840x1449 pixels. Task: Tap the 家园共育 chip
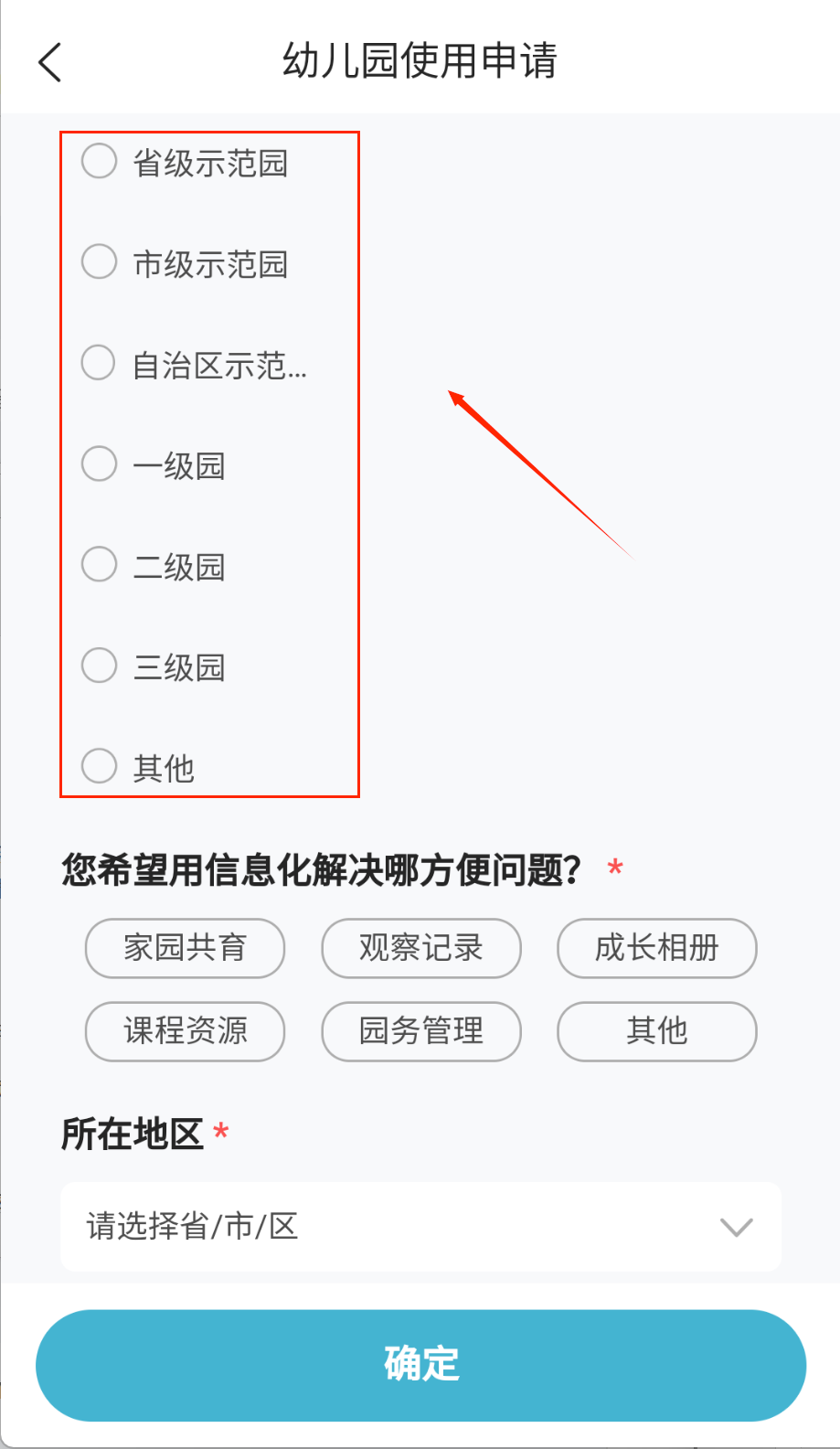(x=185, y=948)
